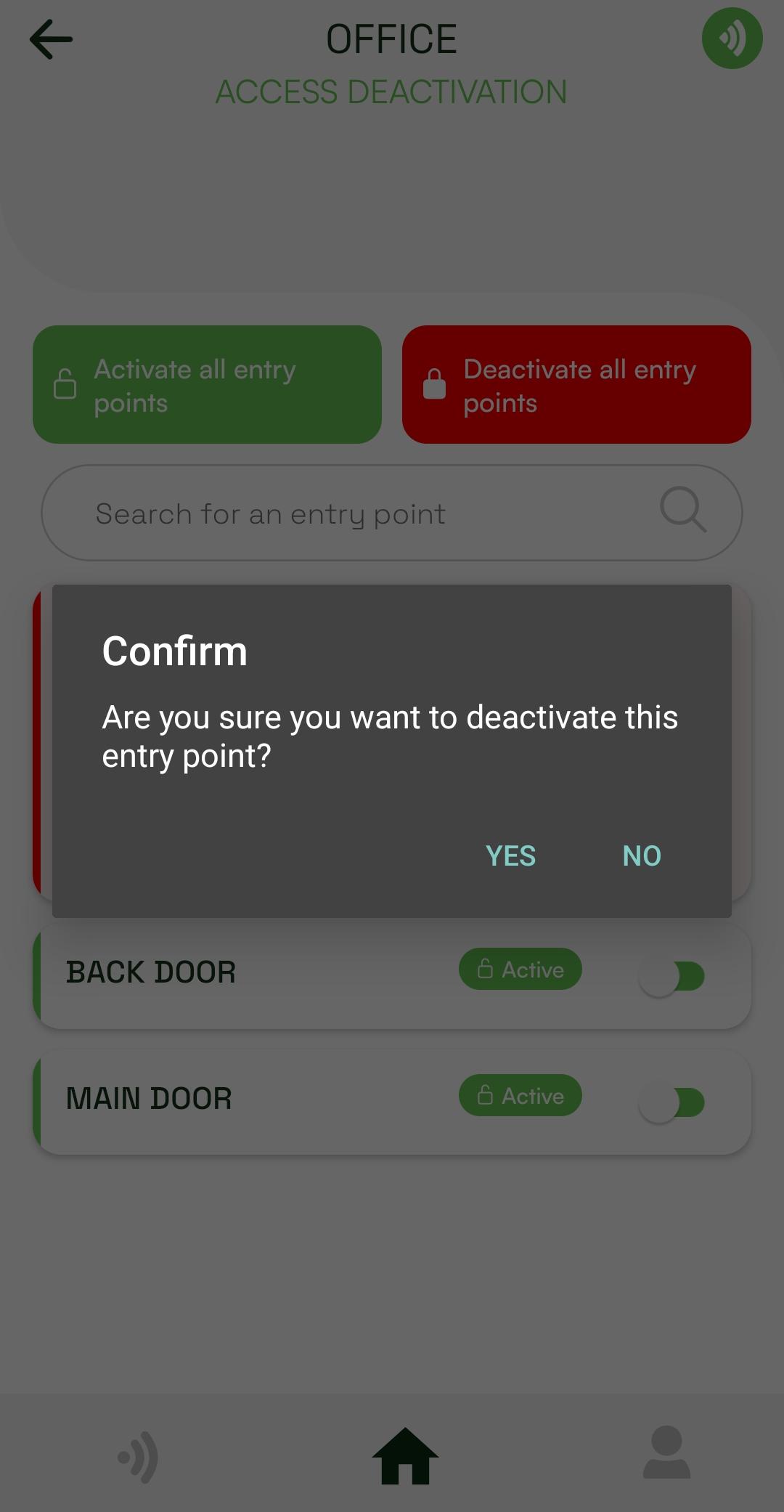Toggle the BACK DOOR switch
Viewport: 784px width, 1512px height.
point(672,976)
